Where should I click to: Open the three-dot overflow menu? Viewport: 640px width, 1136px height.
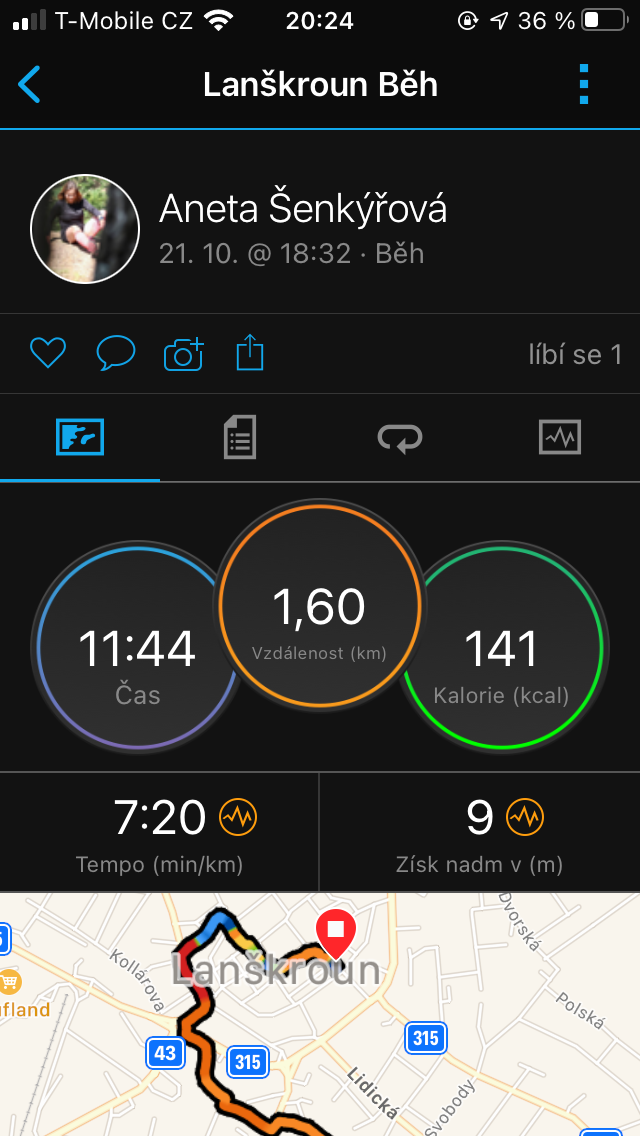click(x=584, y=84)
